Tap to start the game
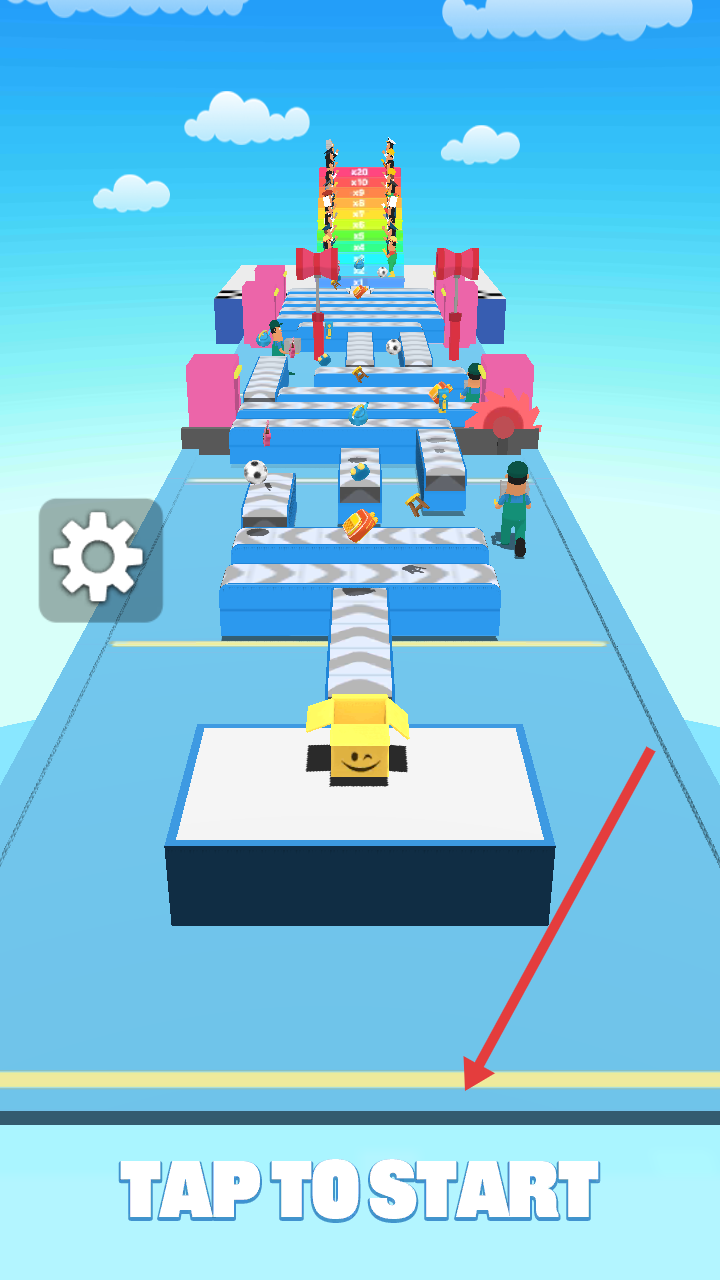 360,1190
